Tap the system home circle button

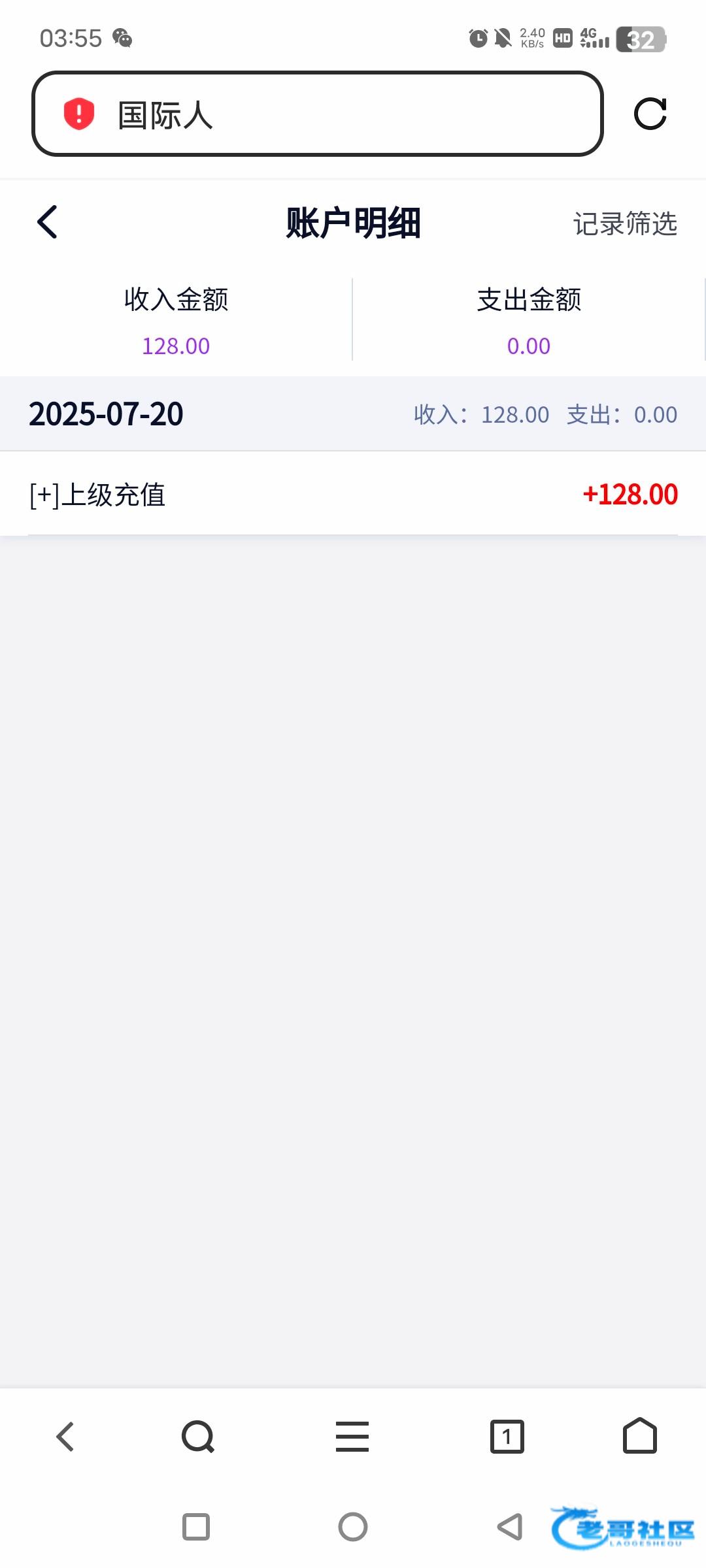pos(353,1527)
